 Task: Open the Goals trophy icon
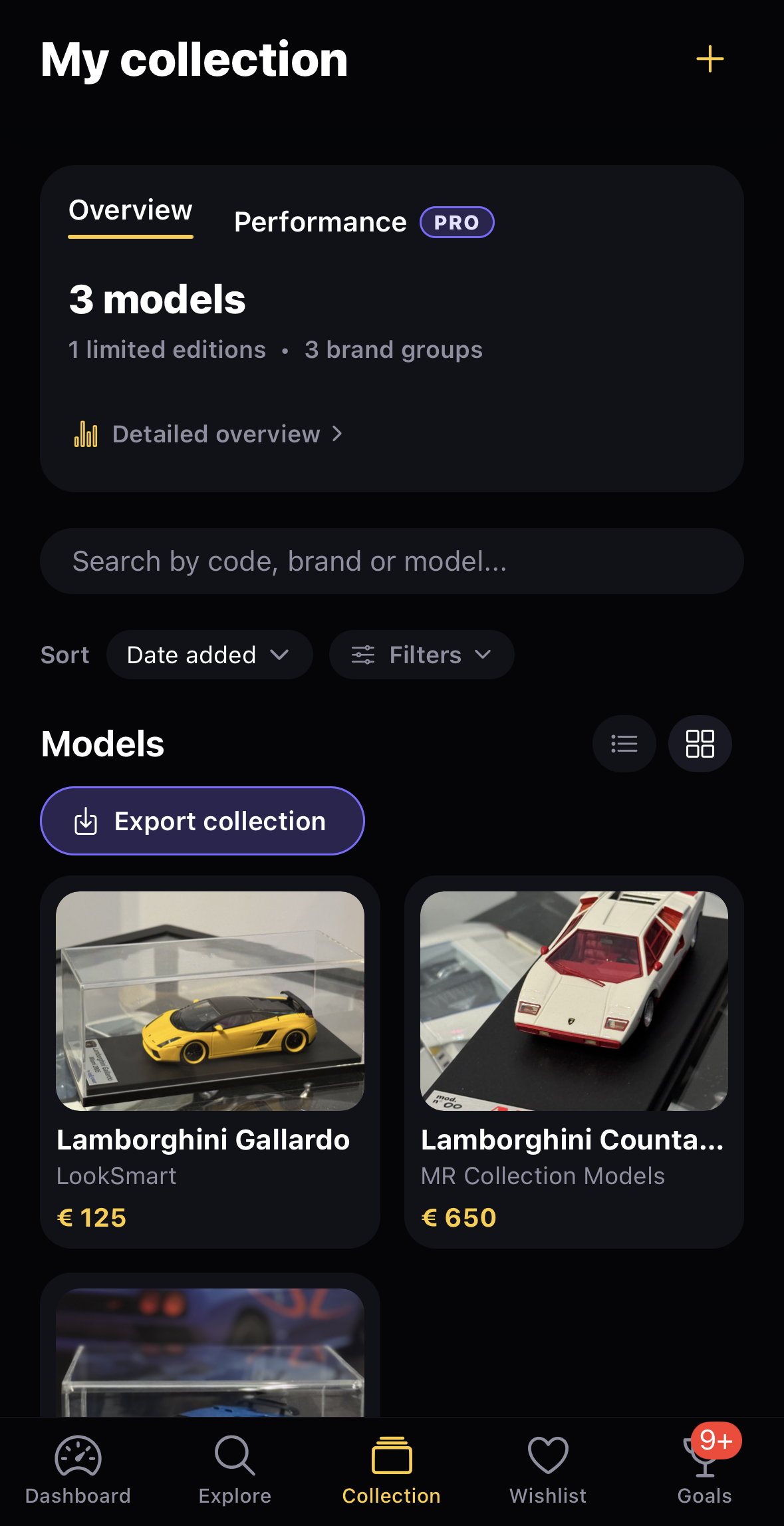click(704, 1459)
